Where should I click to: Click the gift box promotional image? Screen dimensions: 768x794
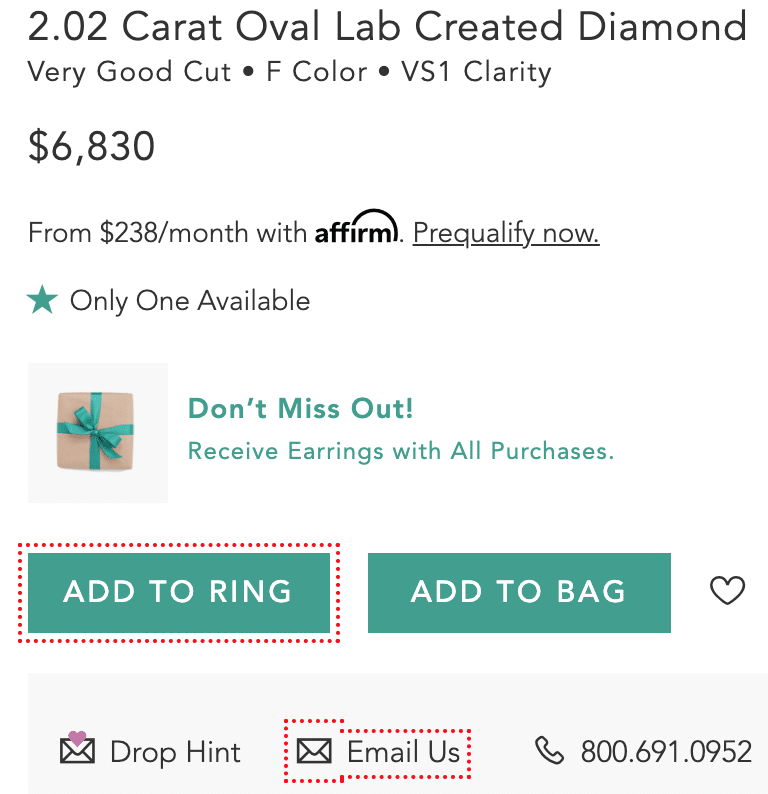point(97,432)
